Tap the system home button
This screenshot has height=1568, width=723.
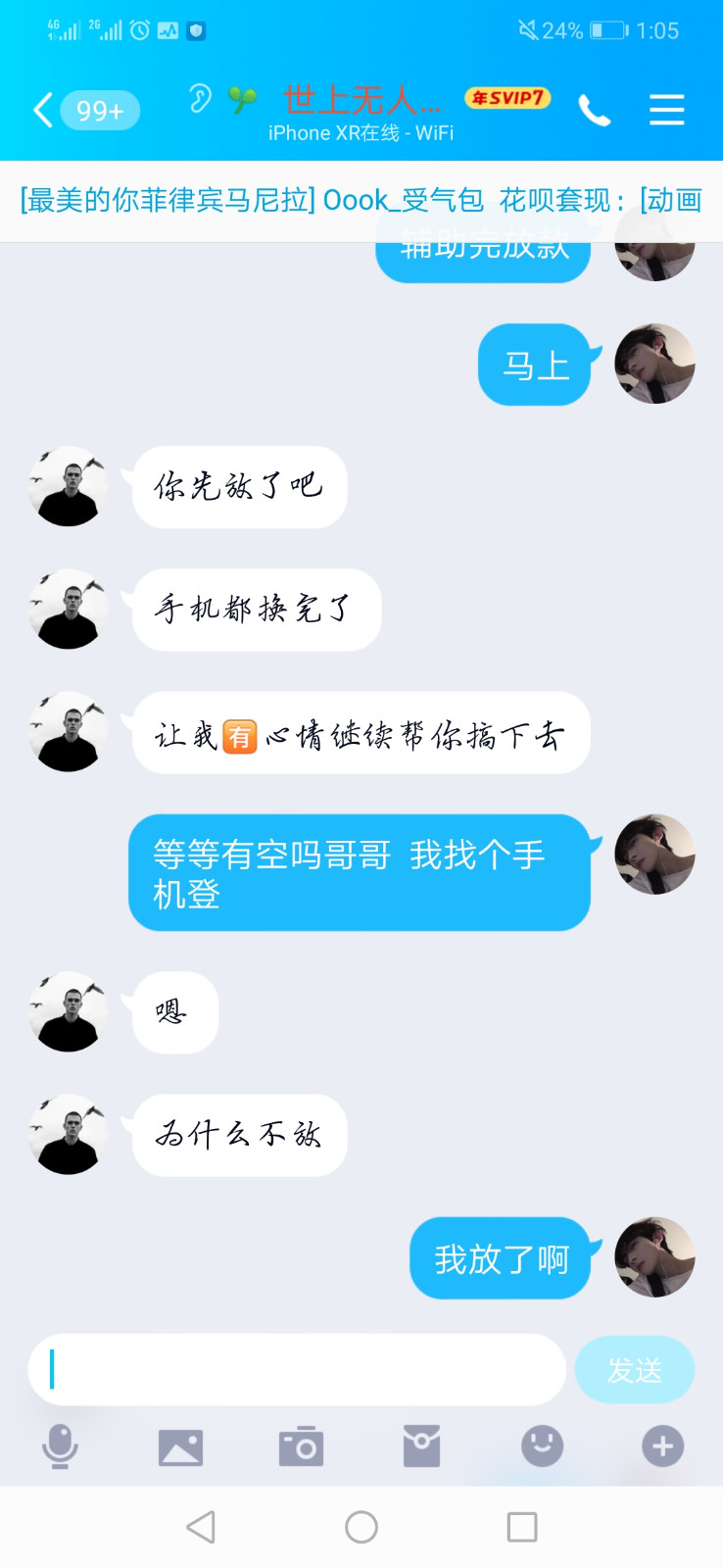[x=361, y=1527]
